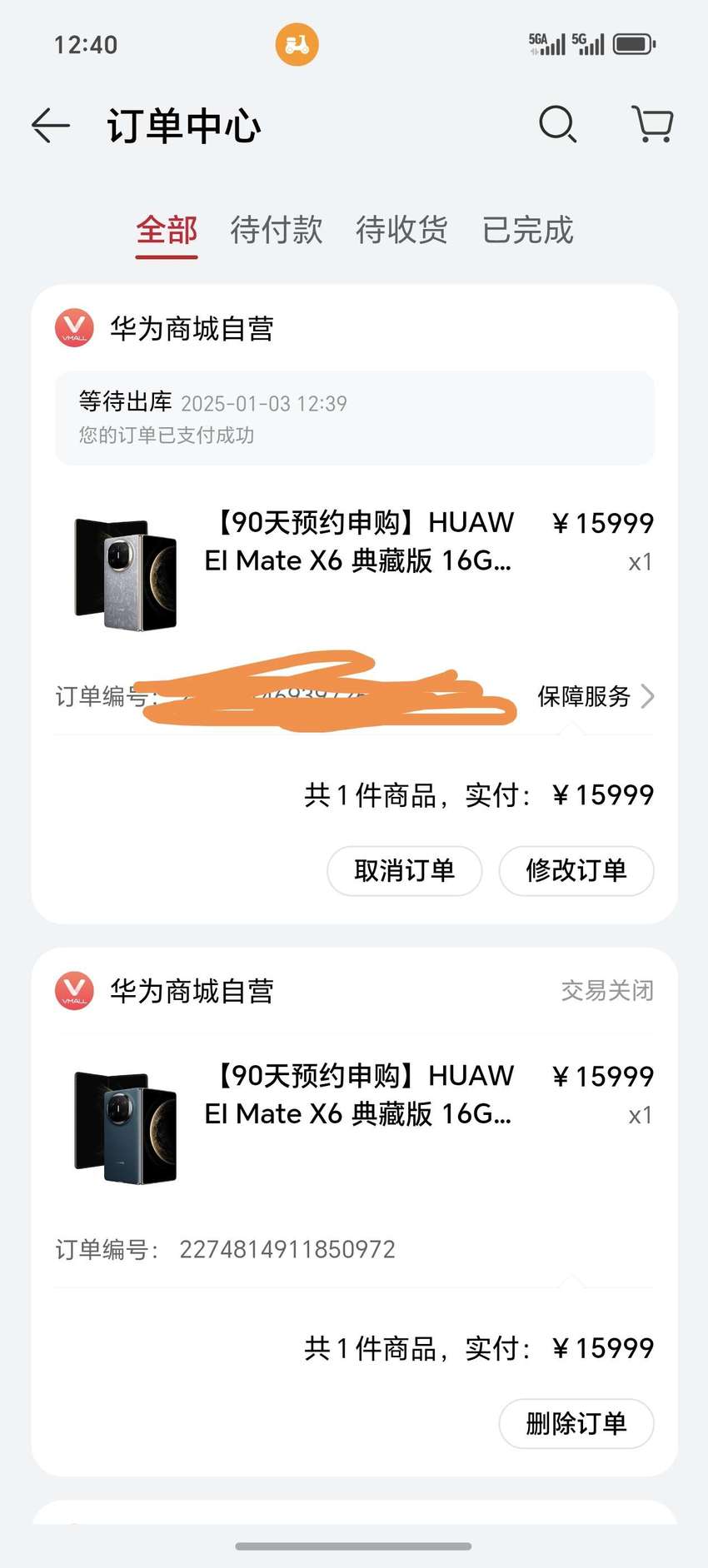Switch to the 待付款 tab
Screen dimensions: 708x1568
click(277, 230)
